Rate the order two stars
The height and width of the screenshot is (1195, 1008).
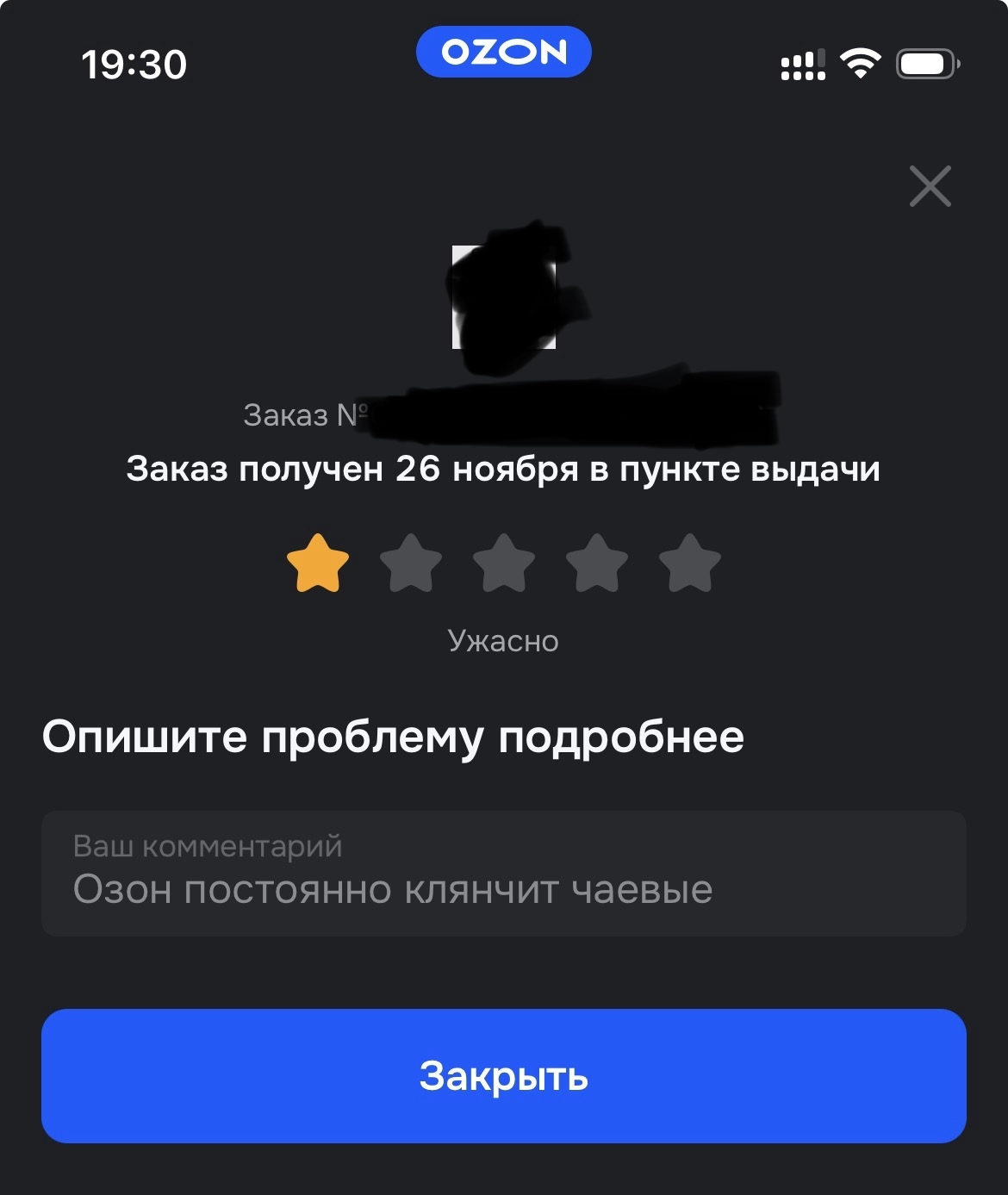[x=411, y=563]
